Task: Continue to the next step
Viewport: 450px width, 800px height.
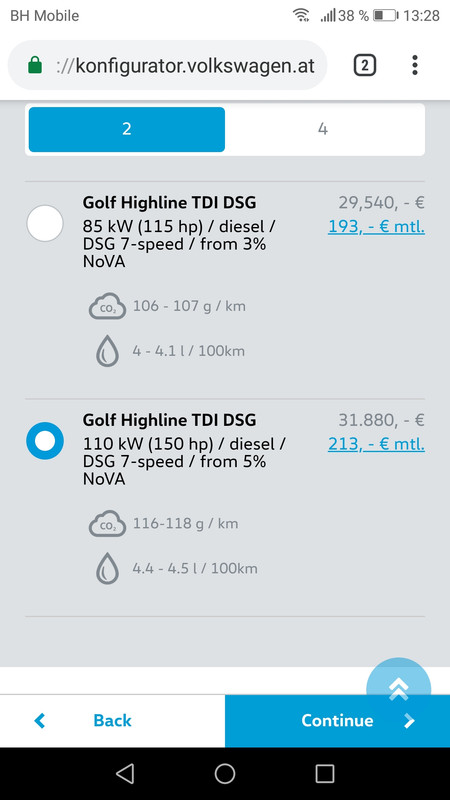Action: 337,720
